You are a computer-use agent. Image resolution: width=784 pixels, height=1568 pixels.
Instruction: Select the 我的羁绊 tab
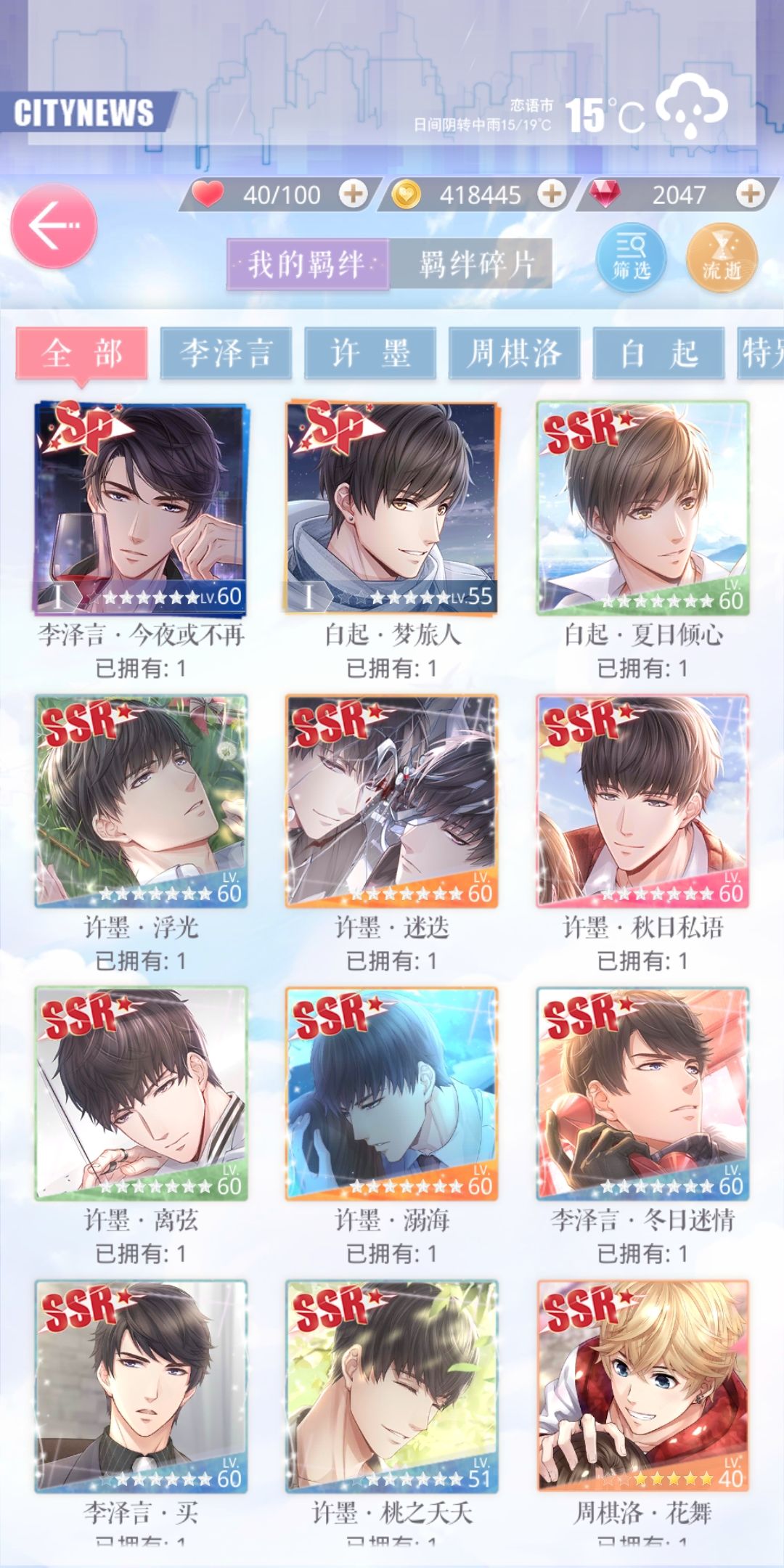pos(308,264)
